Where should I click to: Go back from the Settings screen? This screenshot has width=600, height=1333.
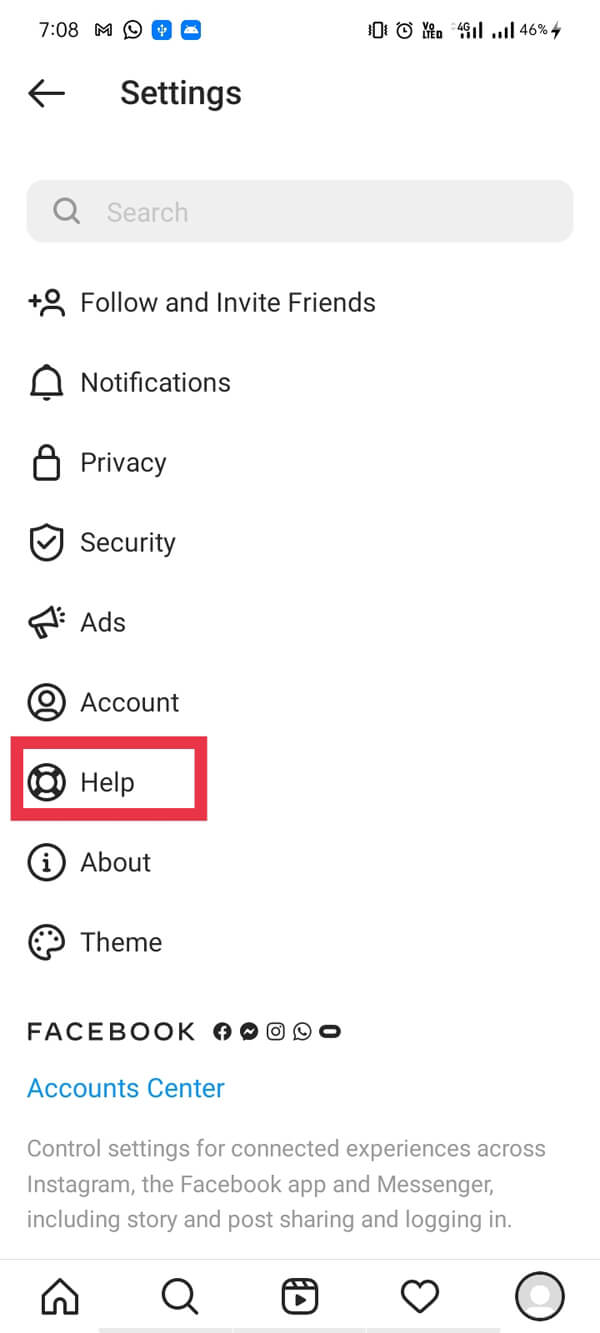point(46,93)
